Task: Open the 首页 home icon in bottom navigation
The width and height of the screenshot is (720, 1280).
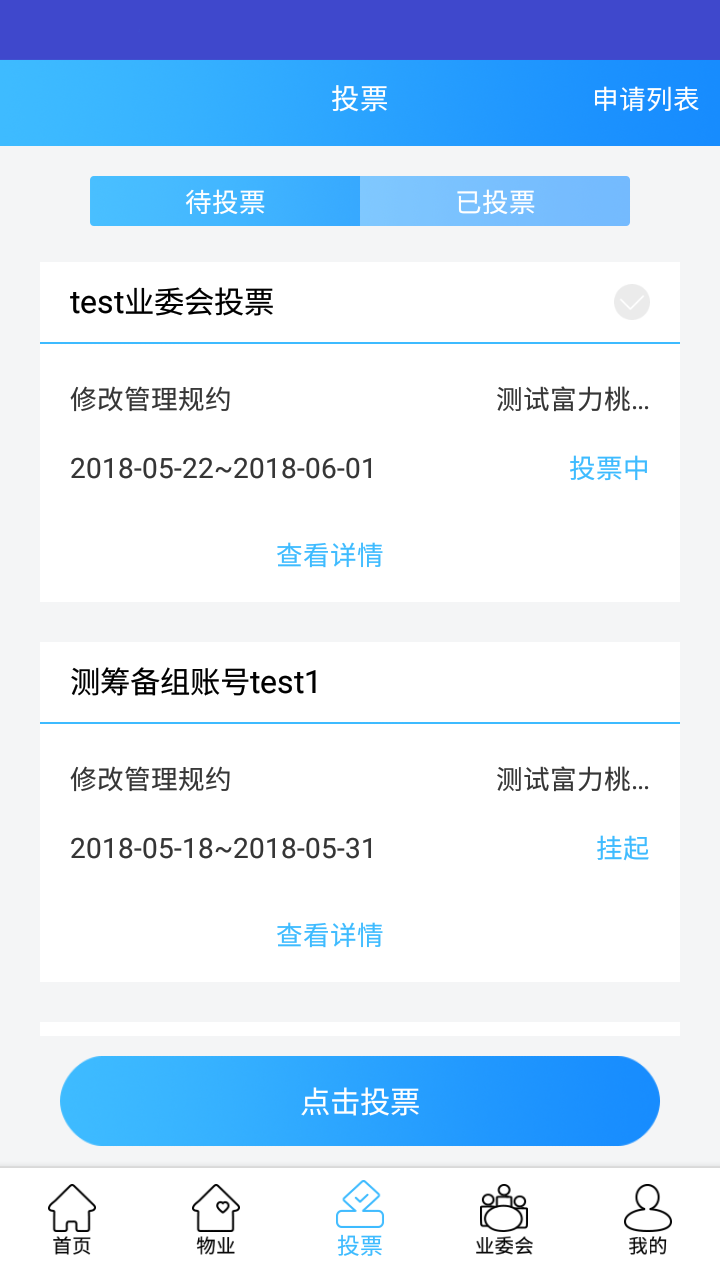Action: tap(71, 1216)
